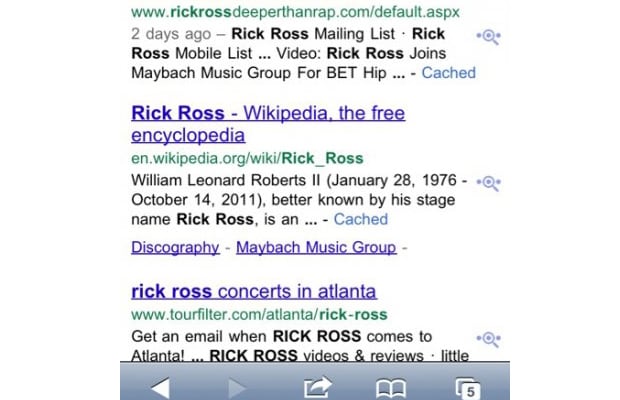Open the Discography sublink
620x400 pixels.
click(175, 247)
